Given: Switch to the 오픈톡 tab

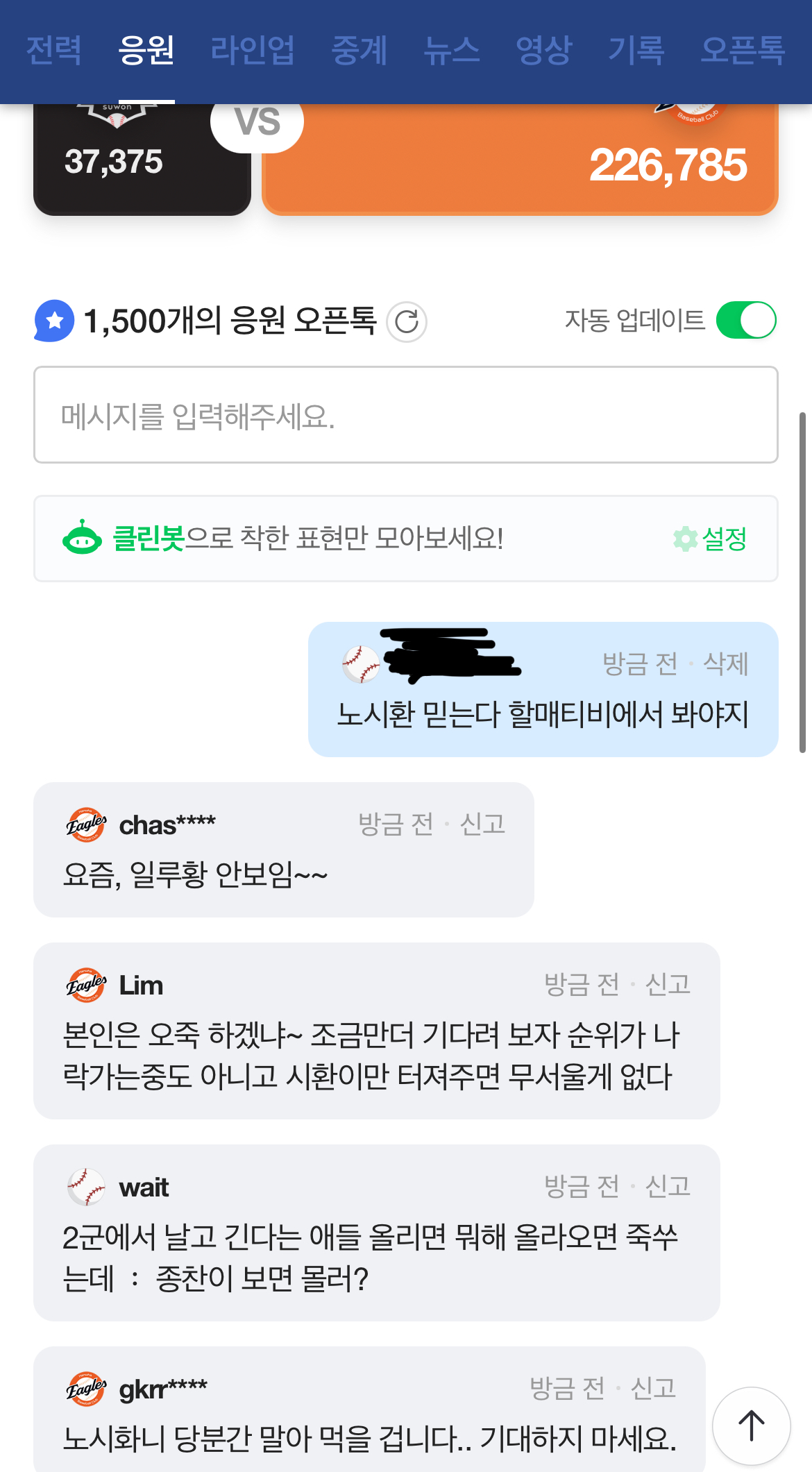Looking at the screenshot, I should [743, 51].
